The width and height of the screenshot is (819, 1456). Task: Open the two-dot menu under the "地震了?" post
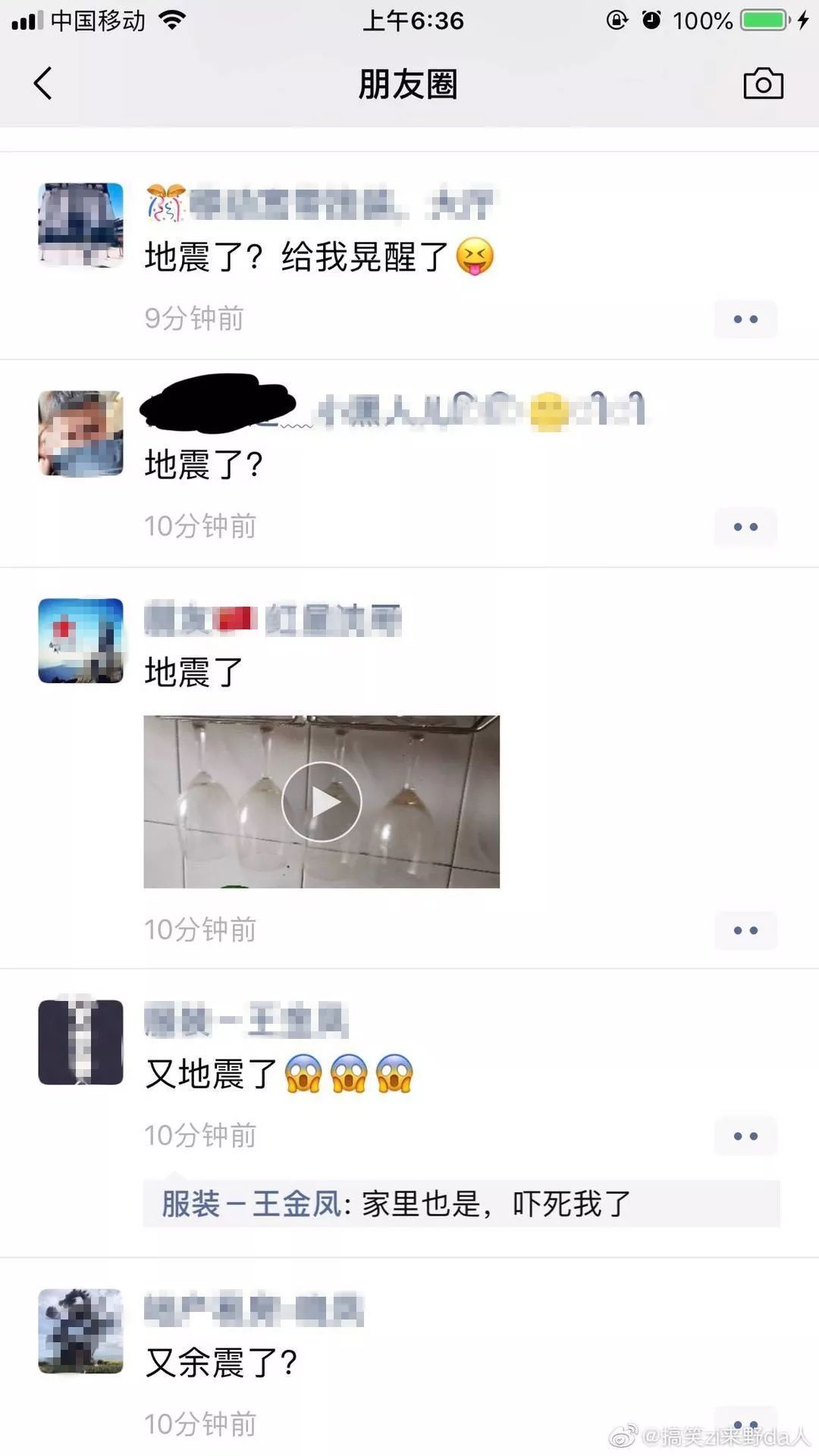[745, 527]
